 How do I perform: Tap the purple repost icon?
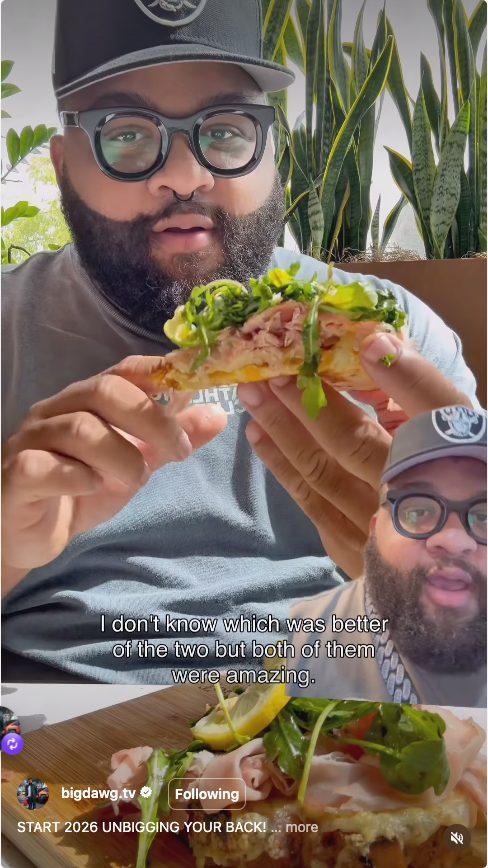(x=12, y=744)
